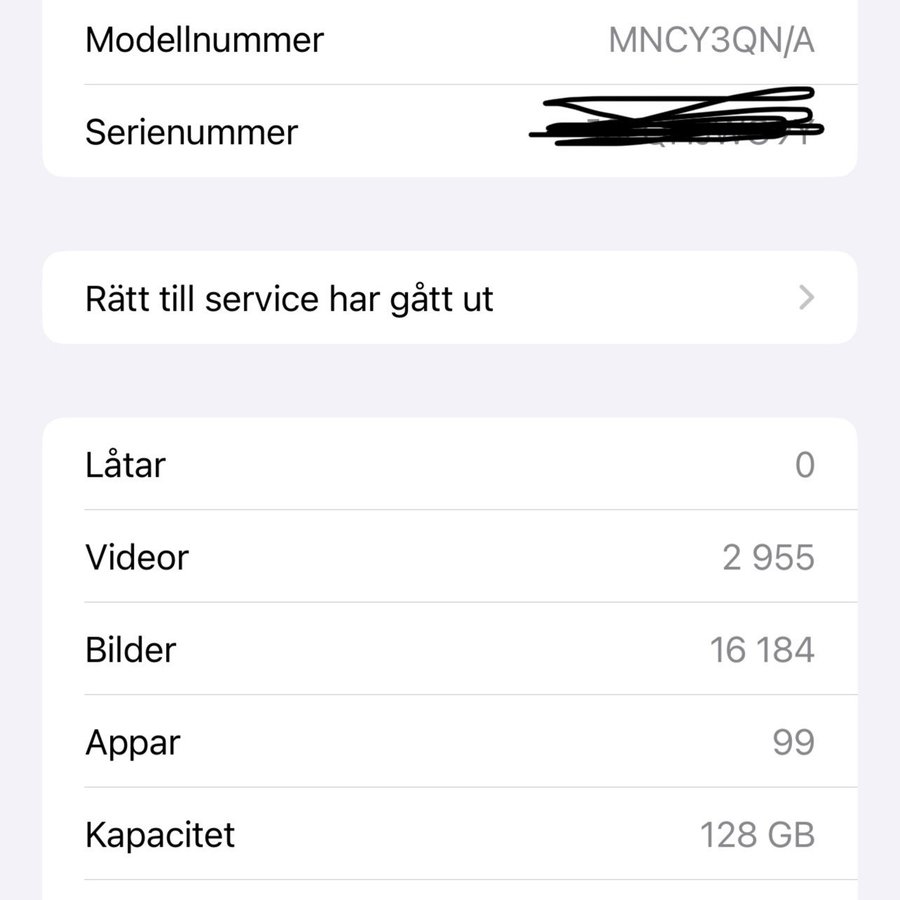The width and height of the screenshot is (900, 900).
Task: Open 'Rätt till service har gått ut' row
Action: (x=449, y=298)
